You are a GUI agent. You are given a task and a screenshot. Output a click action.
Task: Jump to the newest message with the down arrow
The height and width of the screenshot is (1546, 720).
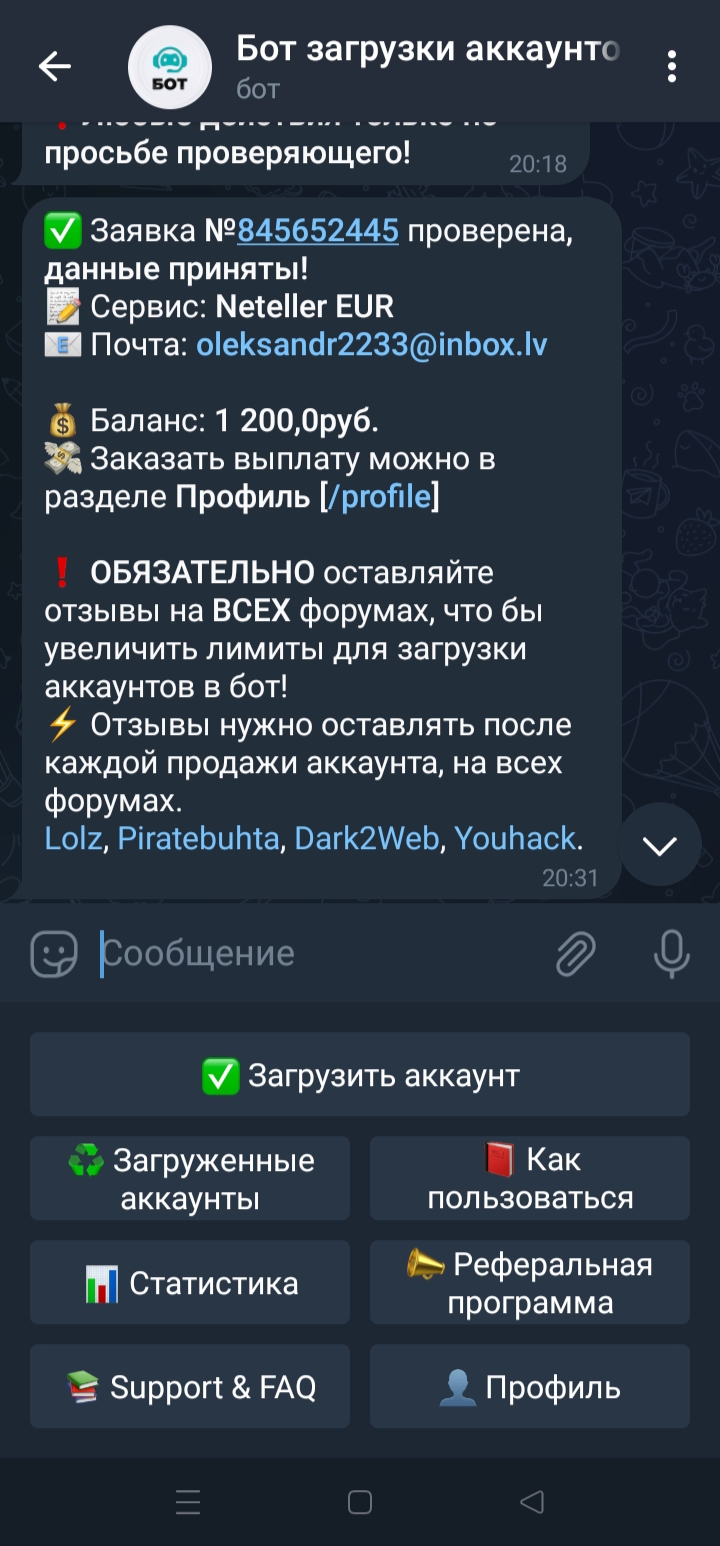[660, 845]
